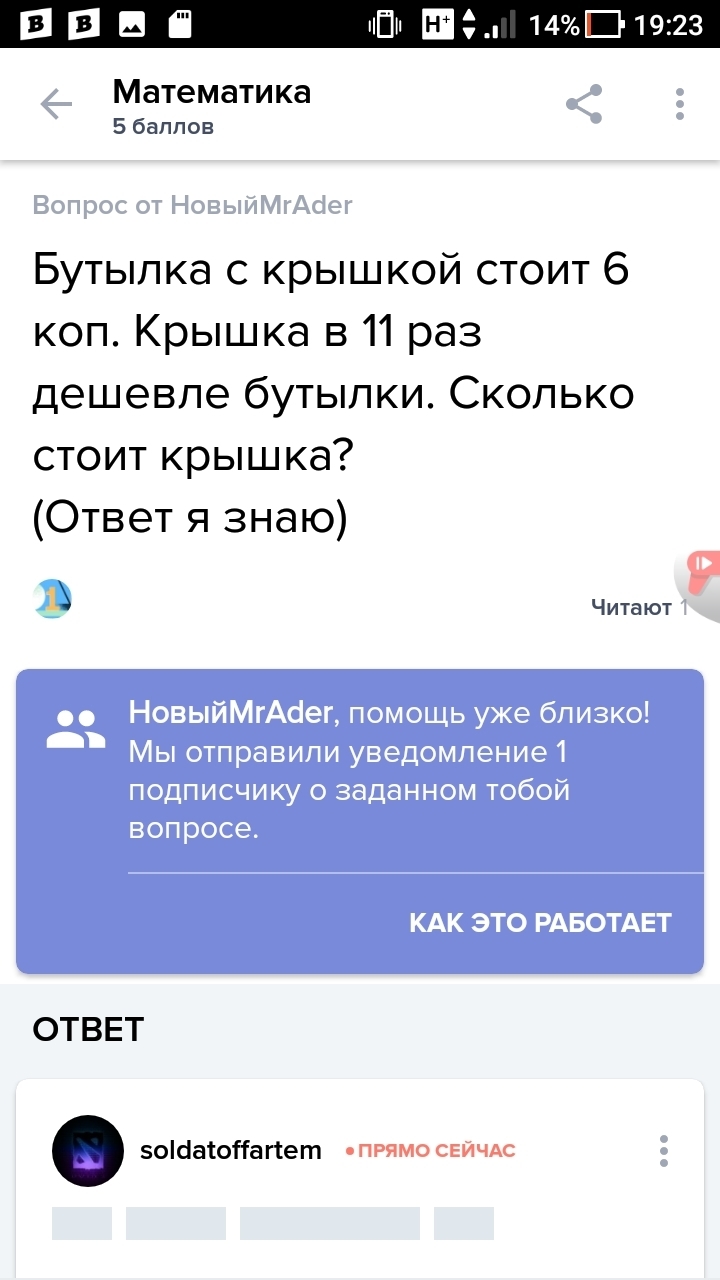Go back using the arrow
Viewport: 720px width, 1280px height.
56,104
